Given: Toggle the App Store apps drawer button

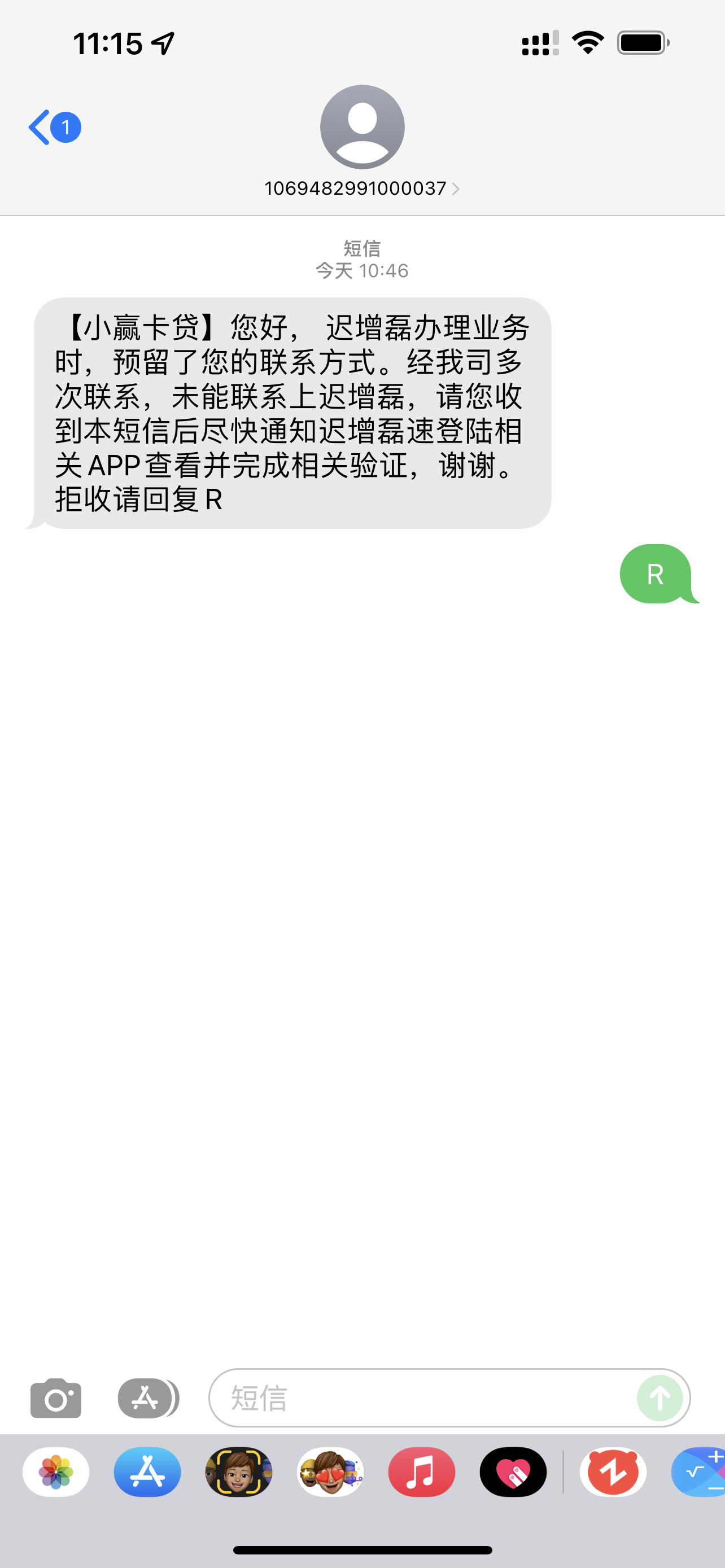Looking at the screenshot, I should tap(146, 1398).
